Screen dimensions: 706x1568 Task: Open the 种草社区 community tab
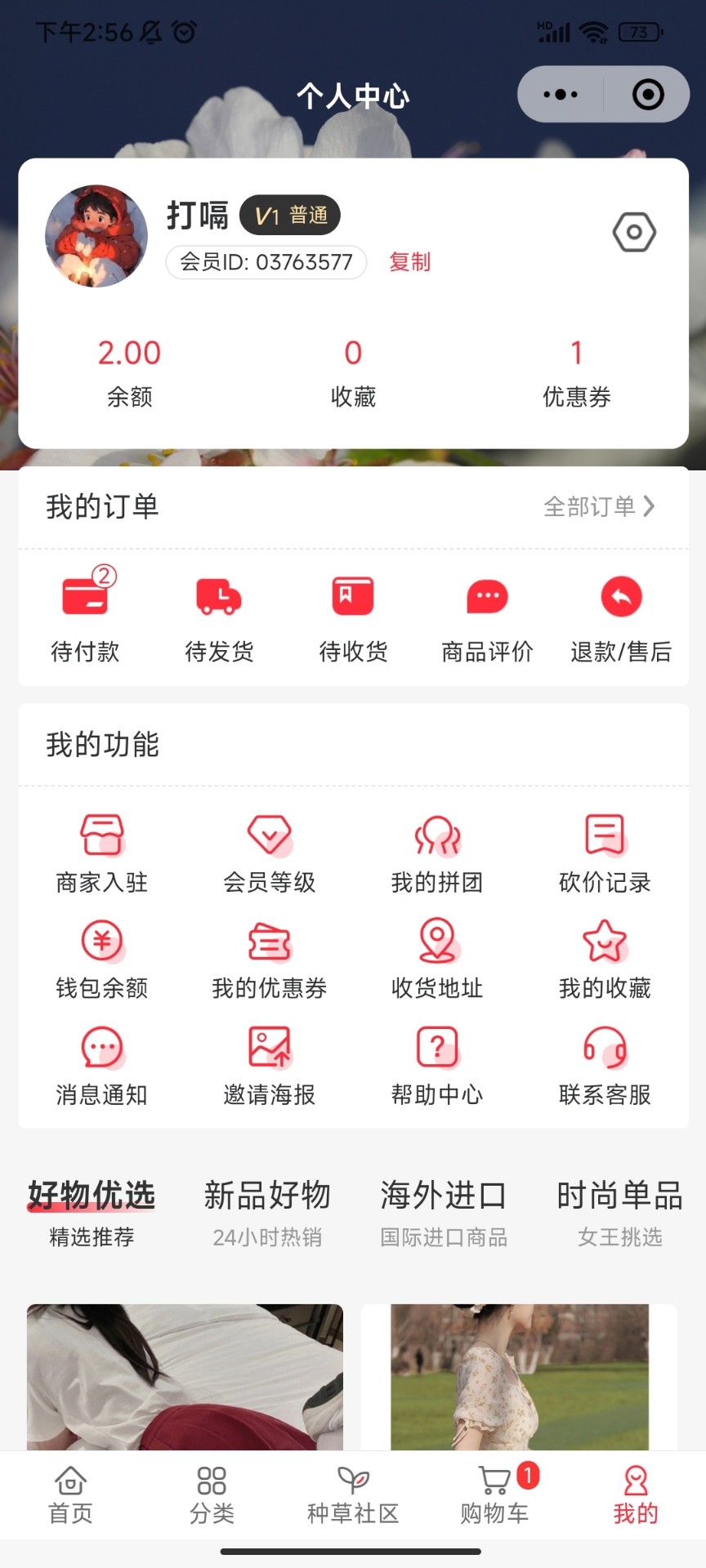coord(353,1494)
